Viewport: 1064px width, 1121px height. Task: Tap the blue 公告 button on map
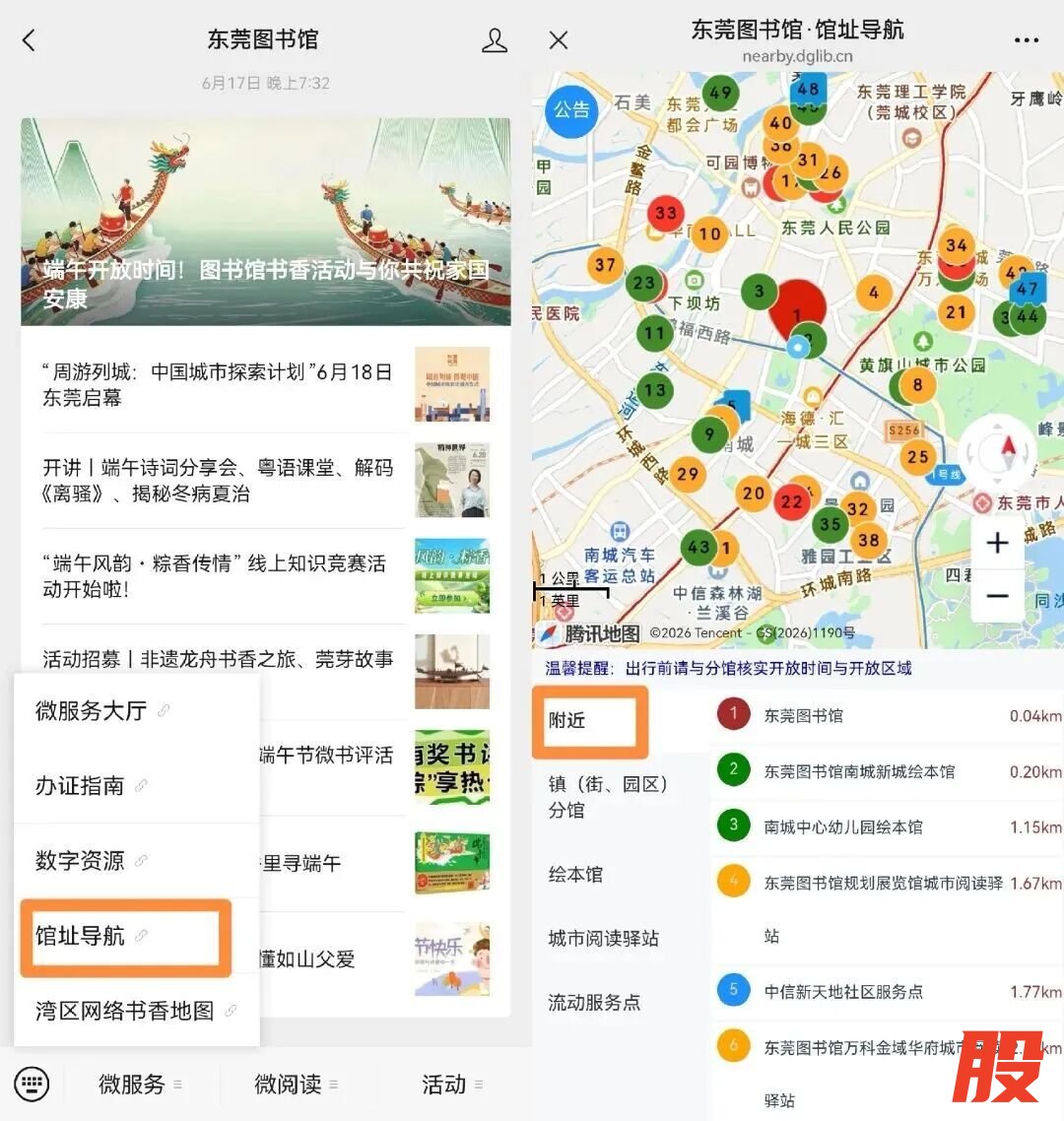[x=572, y=110]
